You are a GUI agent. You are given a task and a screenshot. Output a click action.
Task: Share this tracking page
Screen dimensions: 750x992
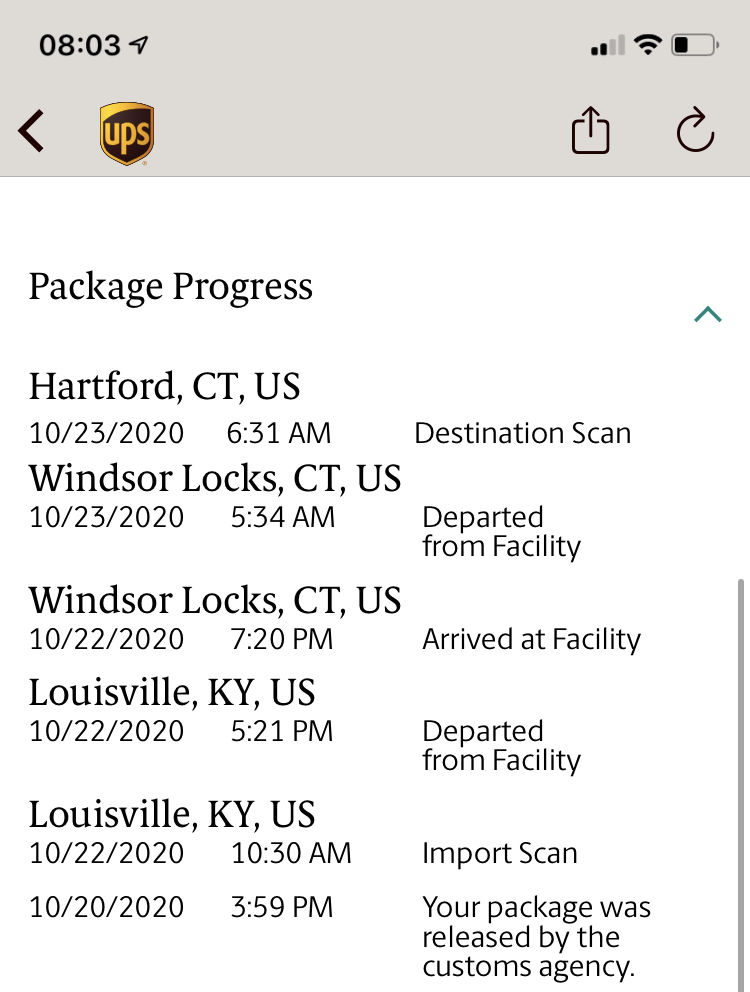pos(590,131)
